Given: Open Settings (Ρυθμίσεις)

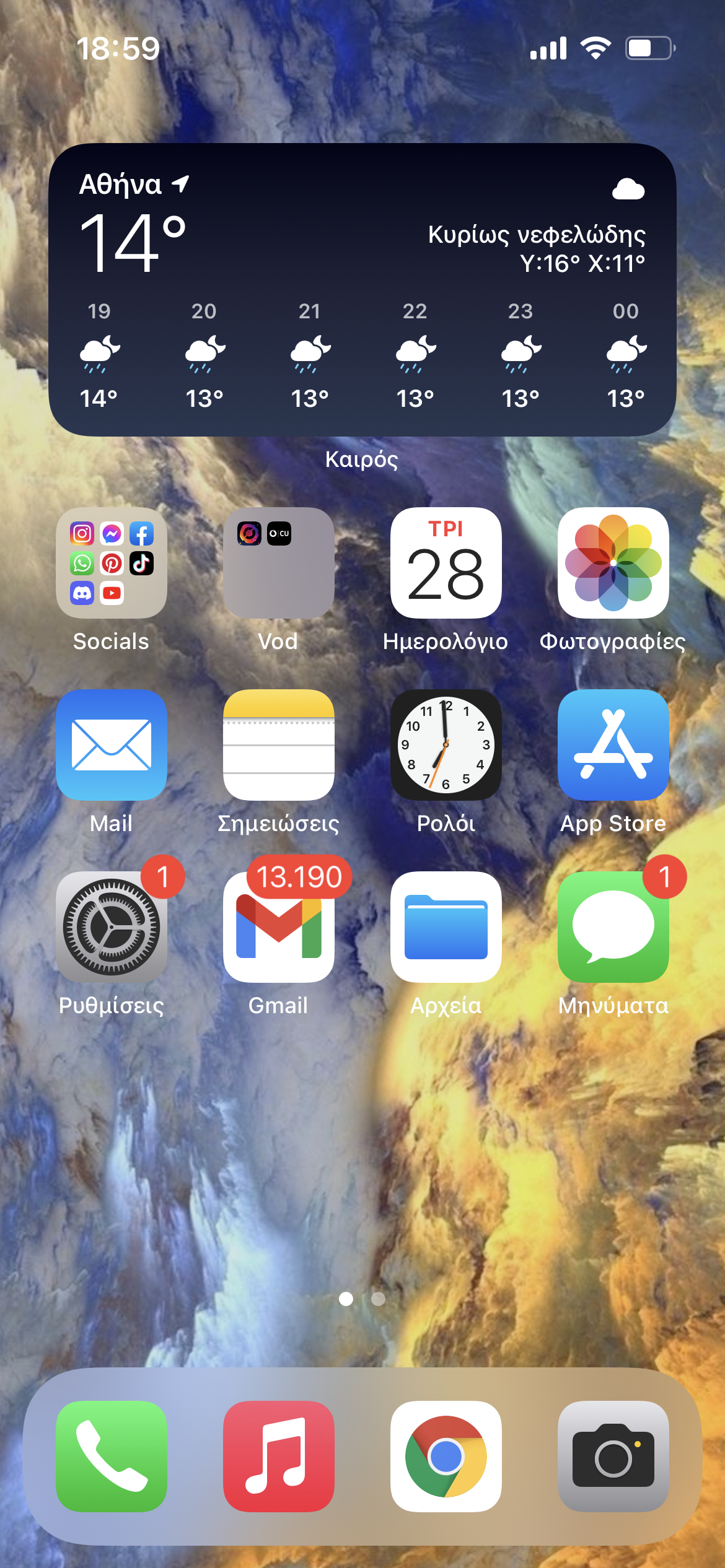Looking at the screenshot, I should 112,927.
